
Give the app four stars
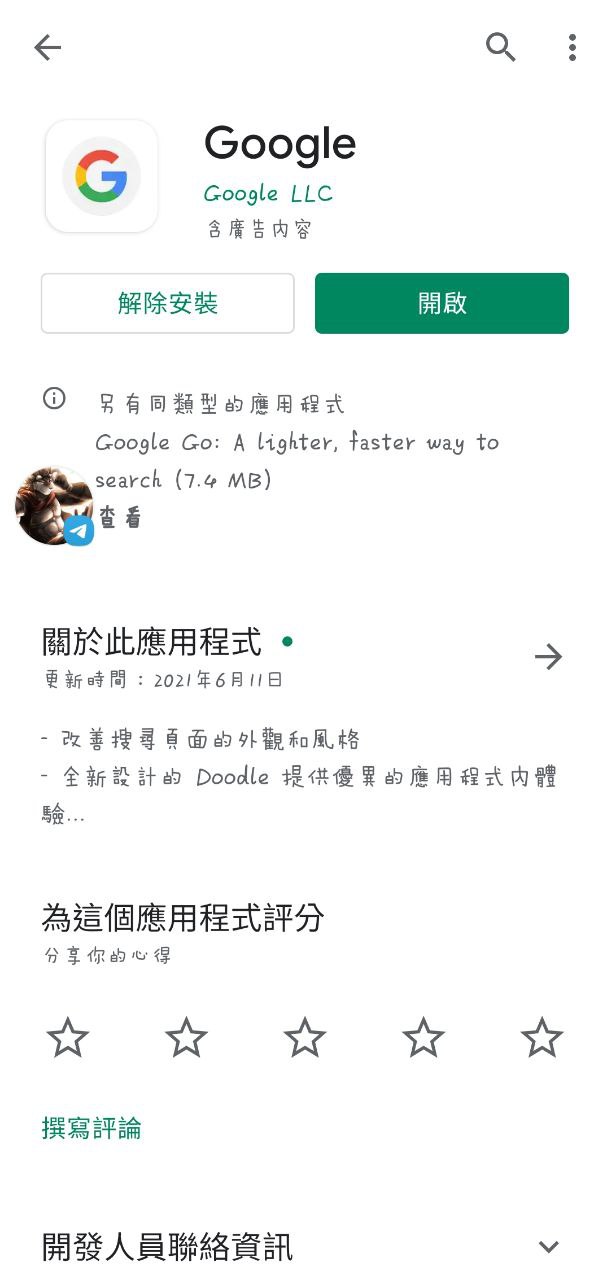tap(423, 1038)
